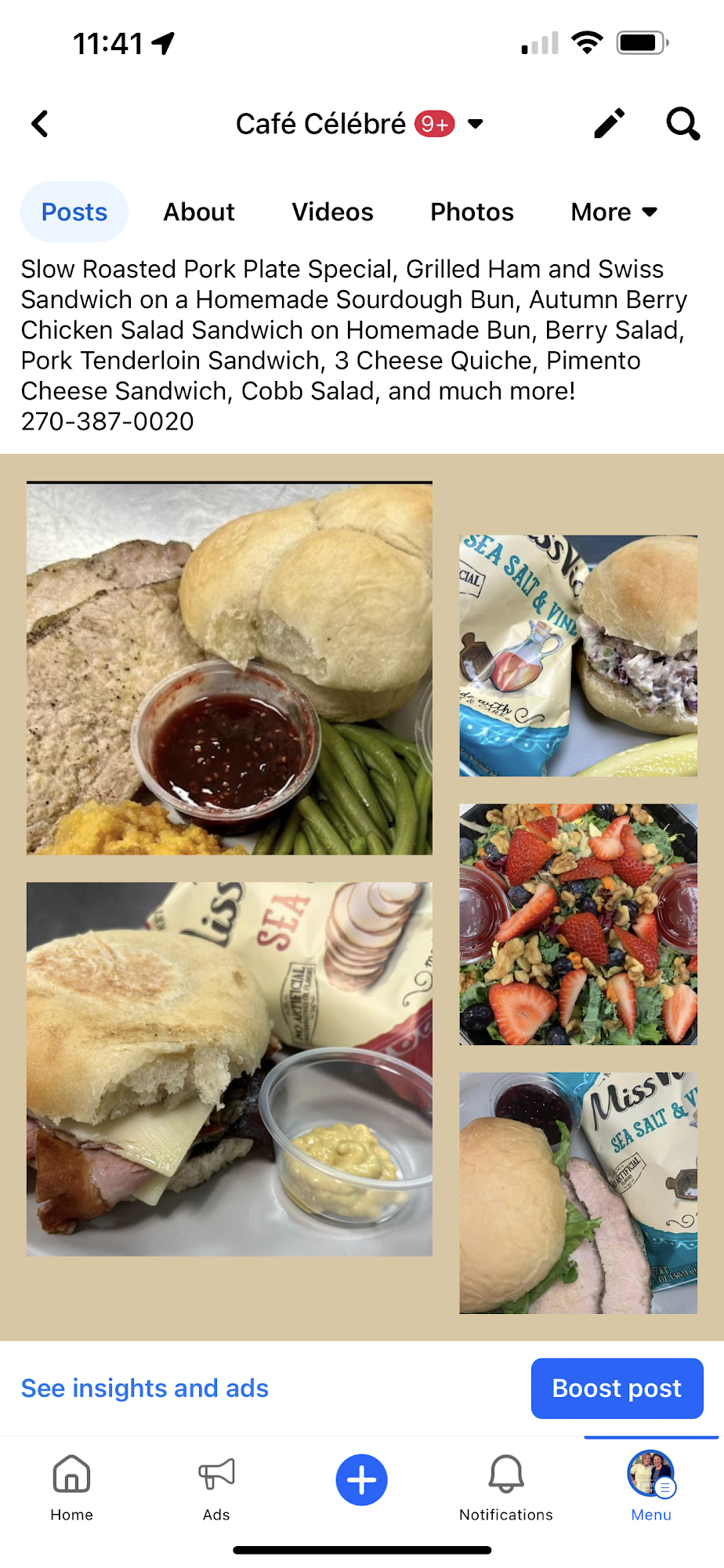Search the Café Célébré page
Image resolution: width=724 pixels, height=1568 pixels.
tap(682, 124)
